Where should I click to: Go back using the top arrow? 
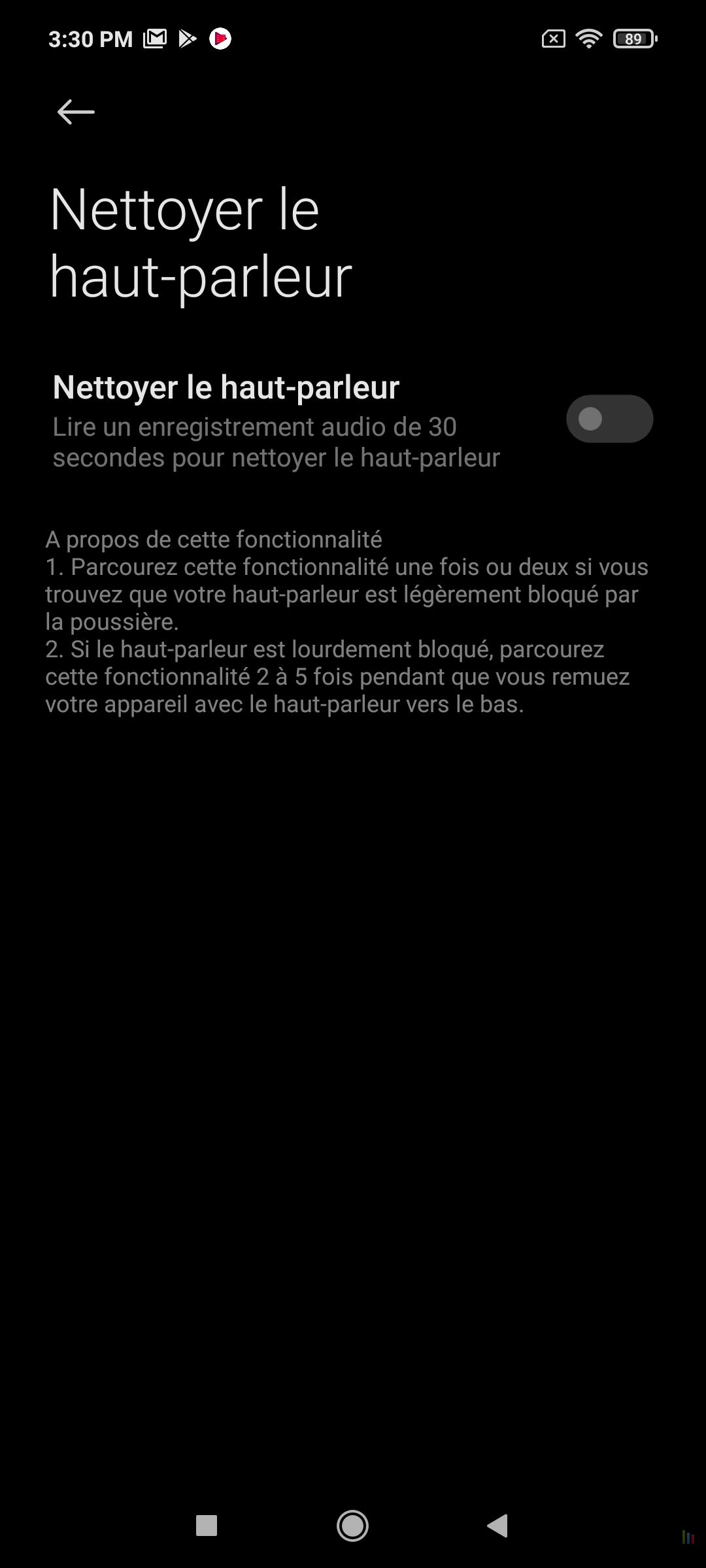tap(76, 112)
